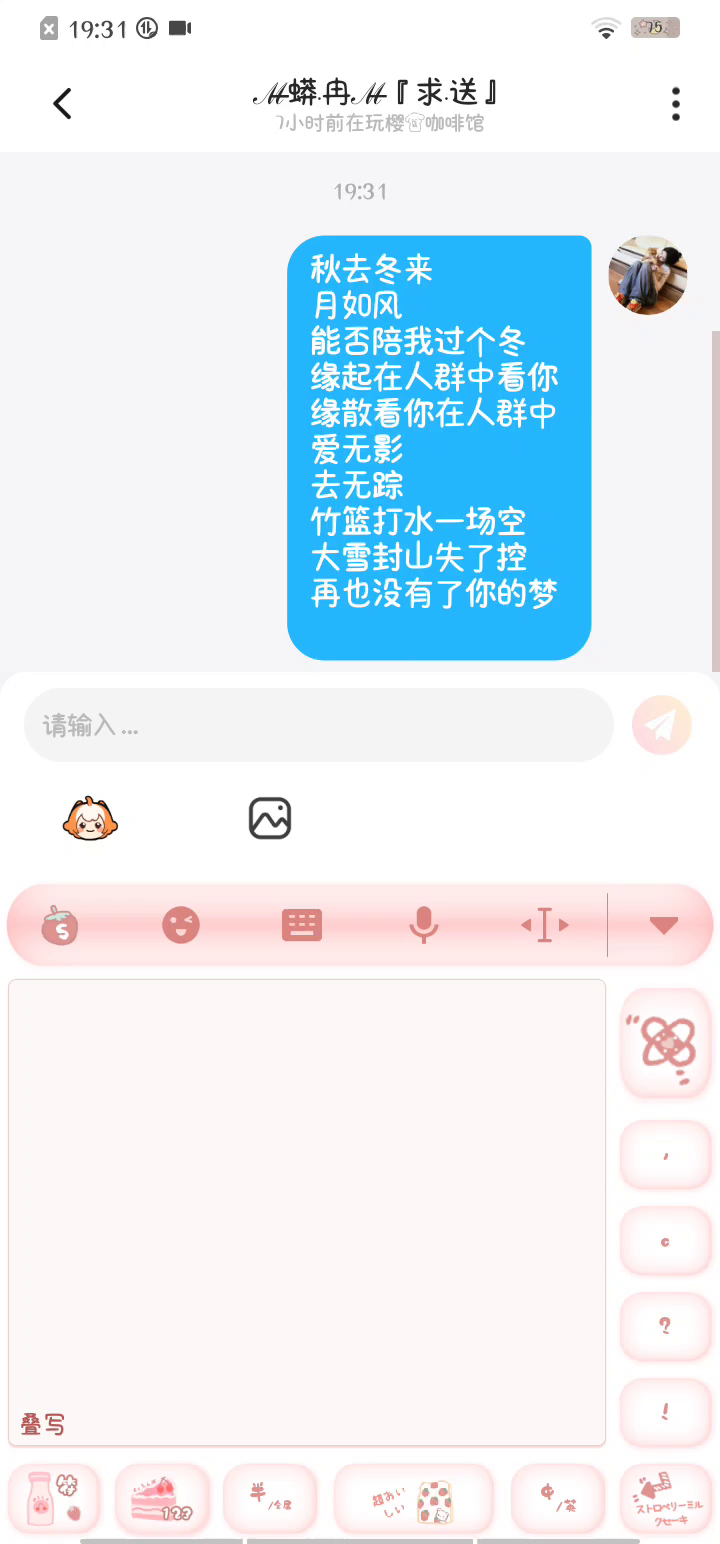The height and width of the screenshot is (1544, 720).
Task: Open the winking emoji panel
Action: [x=181, y=924]
